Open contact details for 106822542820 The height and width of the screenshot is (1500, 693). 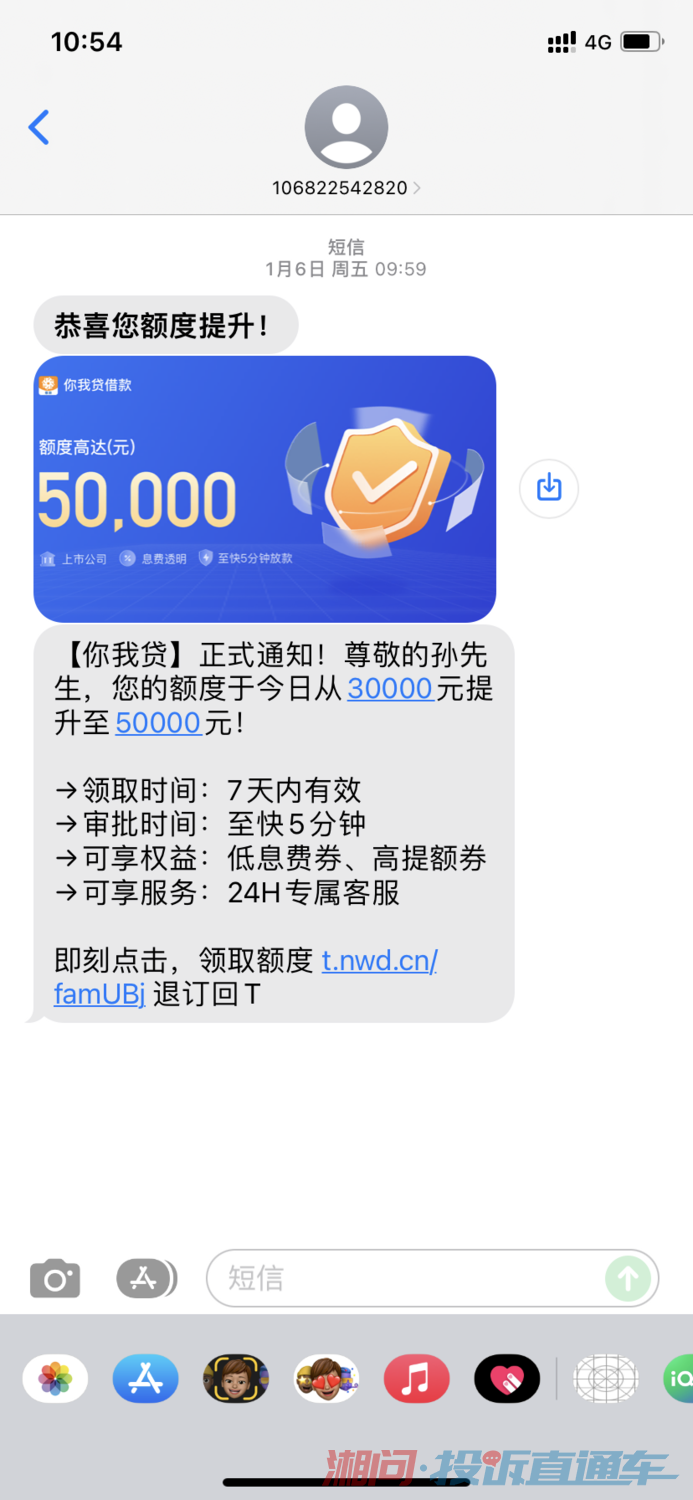346,188
